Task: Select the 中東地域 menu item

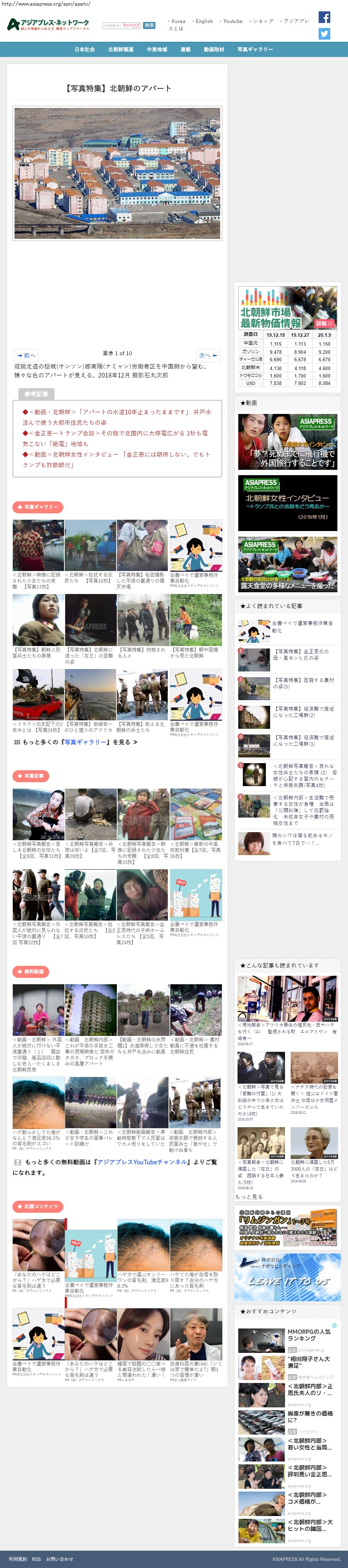Action: (156, 50)
